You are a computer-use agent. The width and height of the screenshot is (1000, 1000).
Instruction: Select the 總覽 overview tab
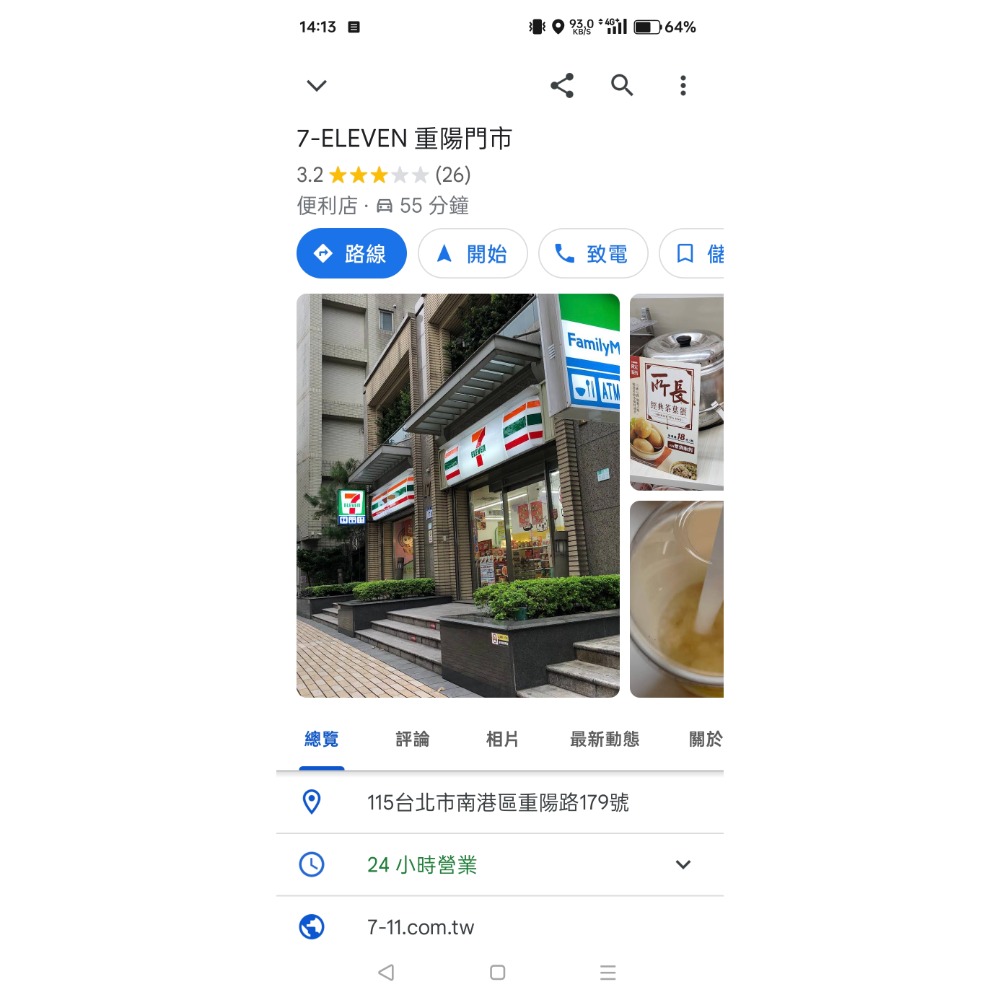click(x=322, y=740)
